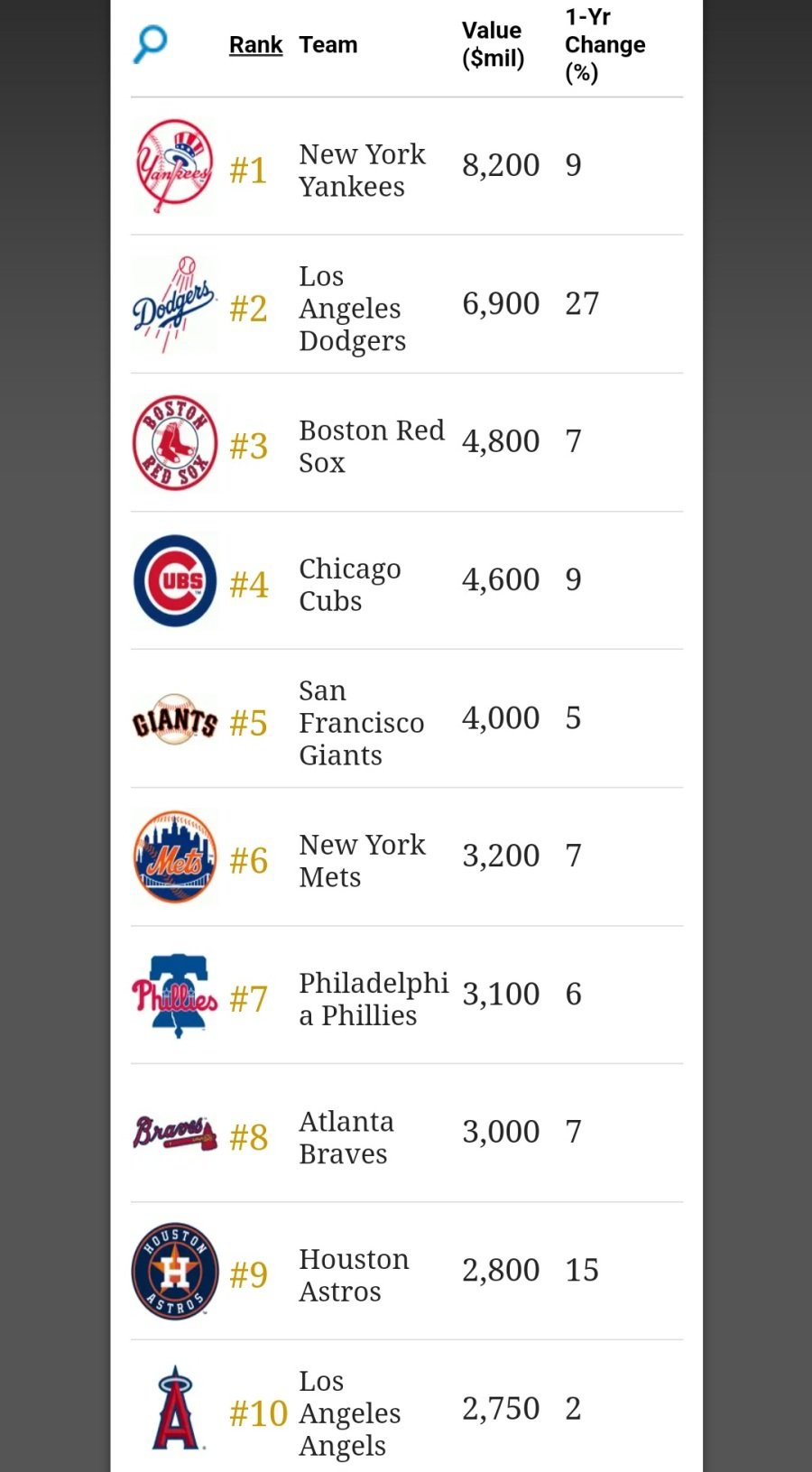Open the San Francisco Giants row

(x=361, y=722)
